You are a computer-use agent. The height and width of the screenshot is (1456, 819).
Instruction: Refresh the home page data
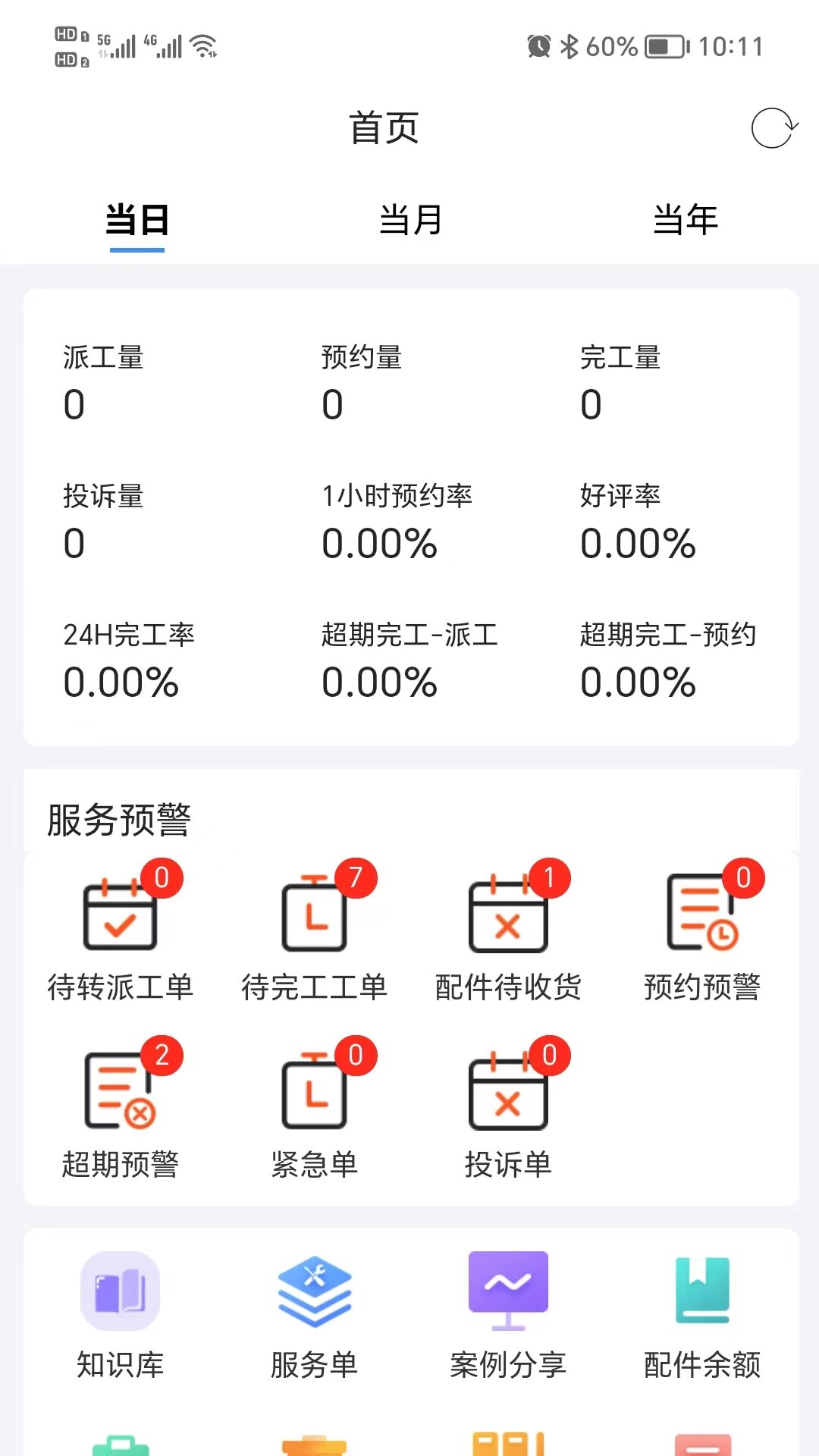coord(773,128)
